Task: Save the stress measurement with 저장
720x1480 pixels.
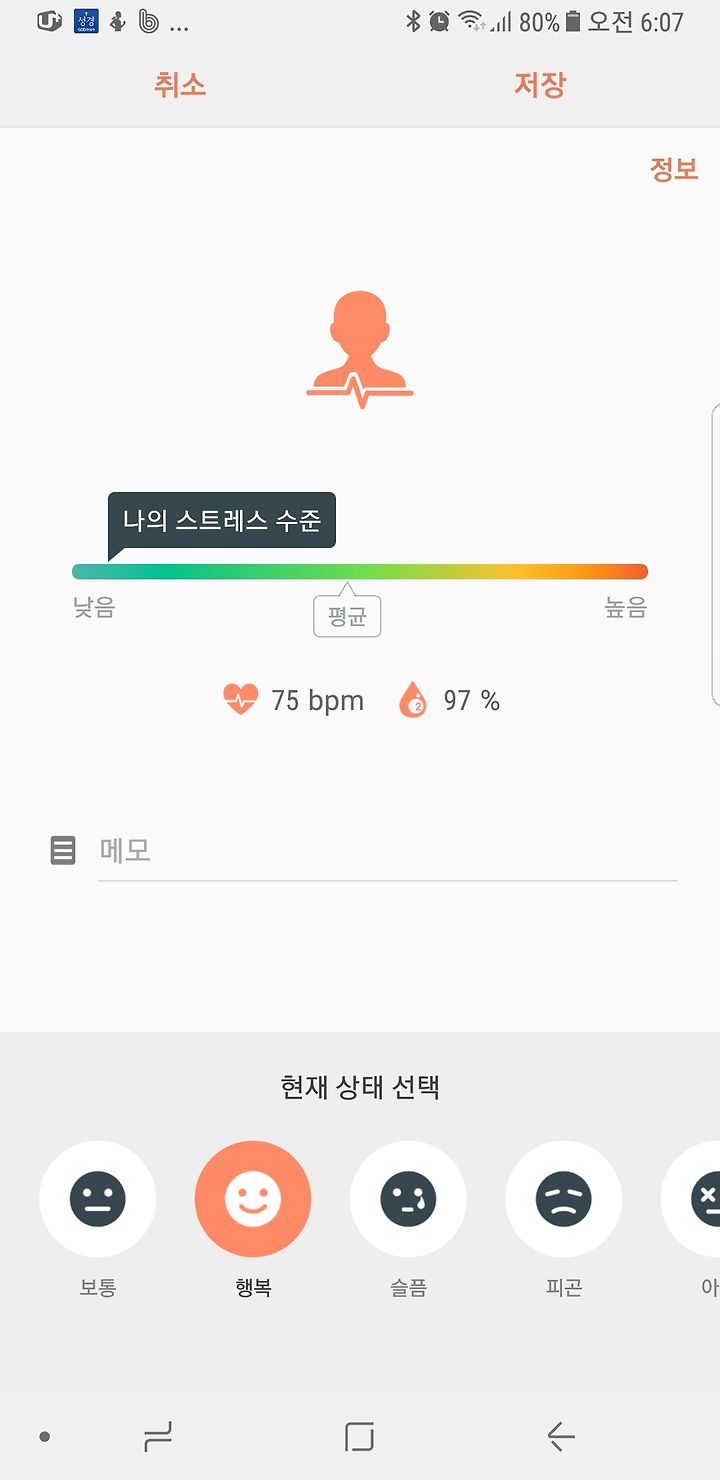Action: point(540,85)
